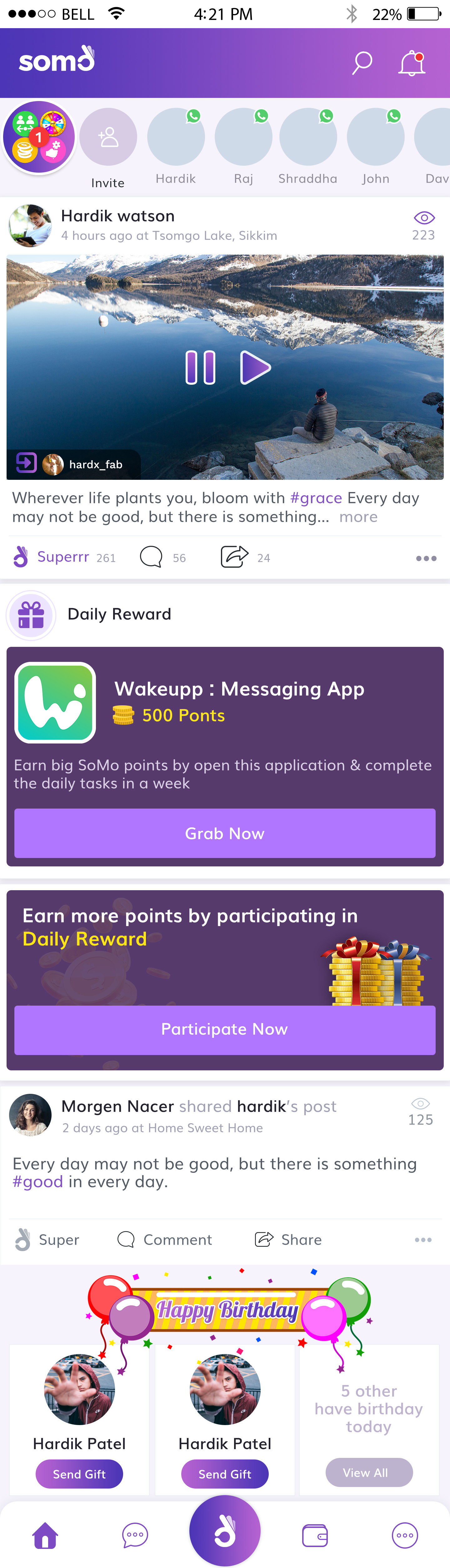This screenshot has width=450, height=1568.
Task: Open overflow menu on Hardik watson's post
Action: point(426,558)
